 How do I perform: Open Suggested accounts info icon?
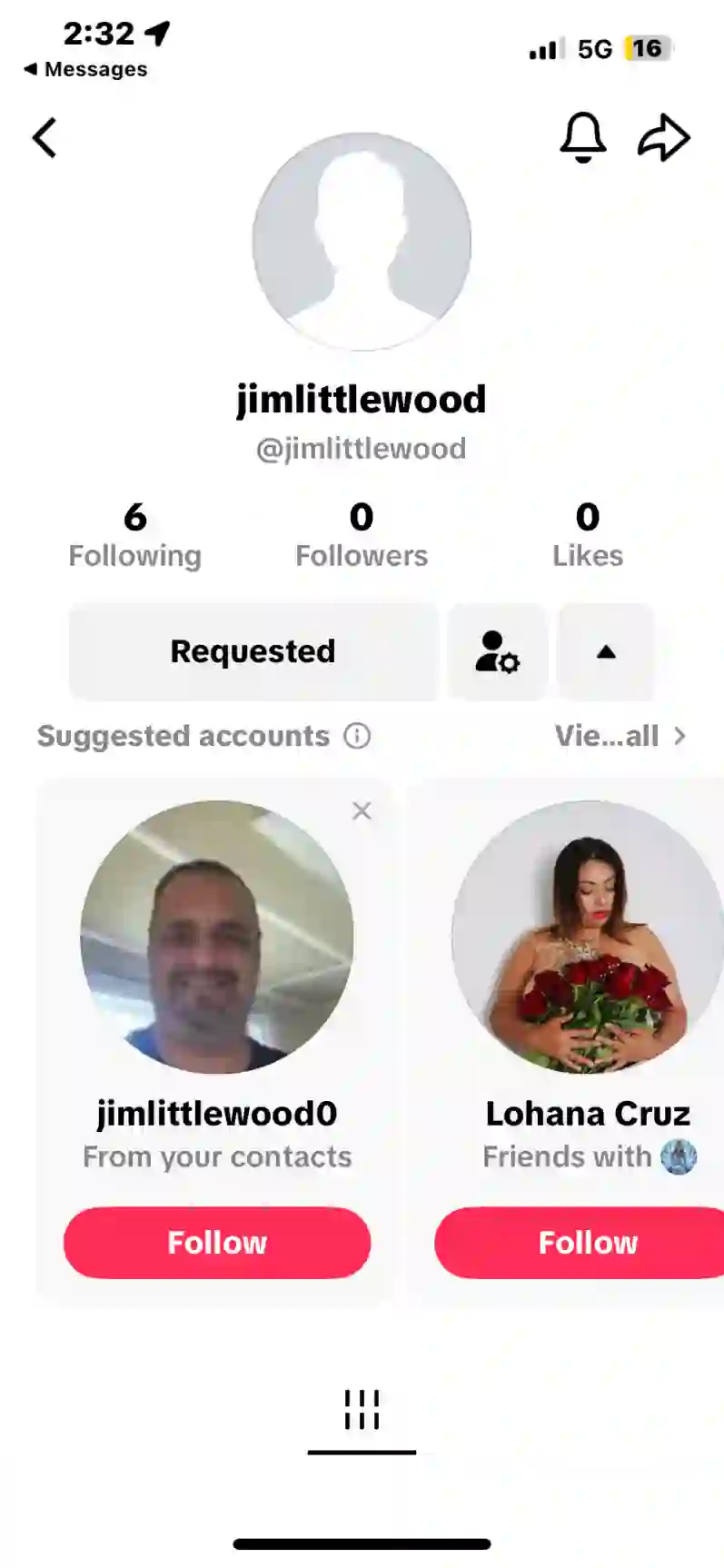tap(357, 736)
